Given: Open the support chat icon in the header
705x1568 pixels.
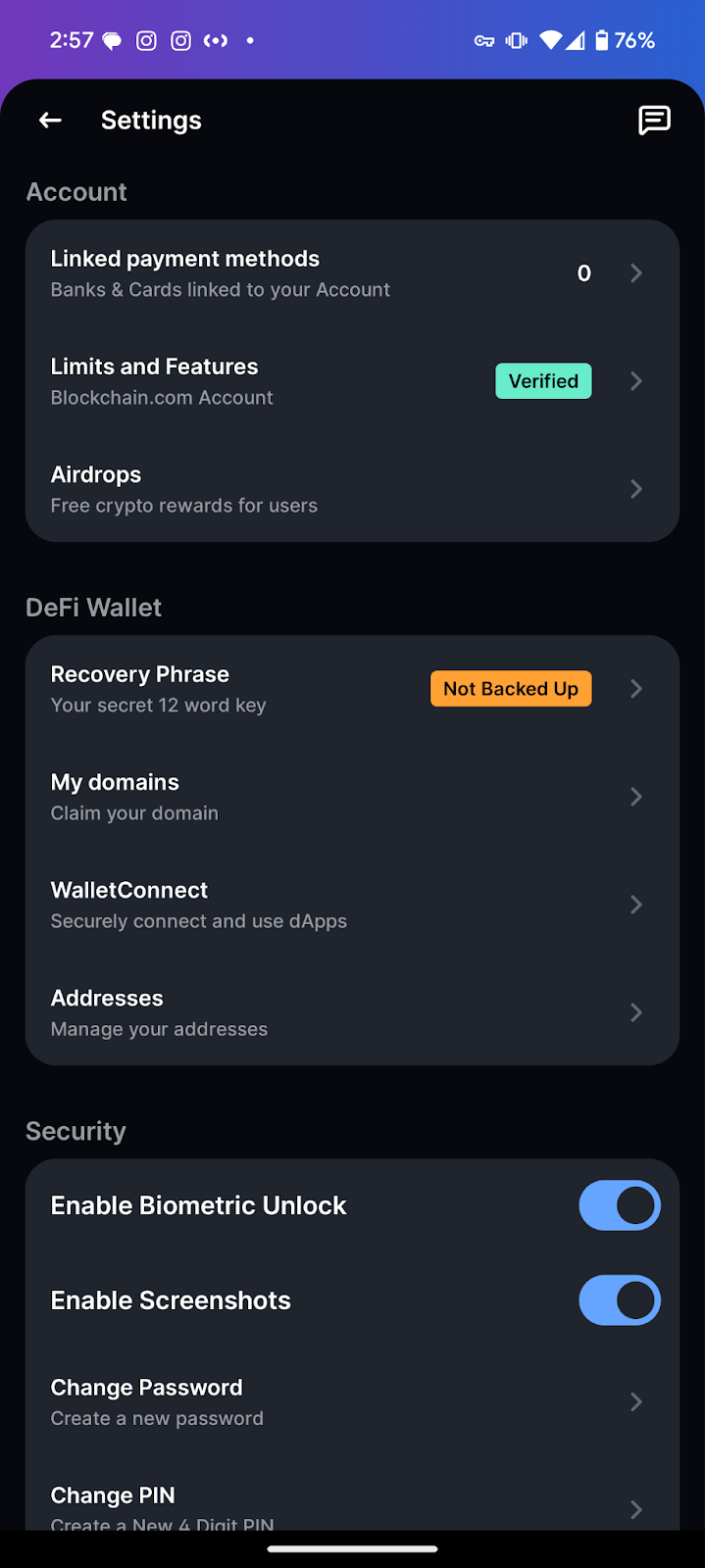Looking at the screenshot, I should (654, 120).
